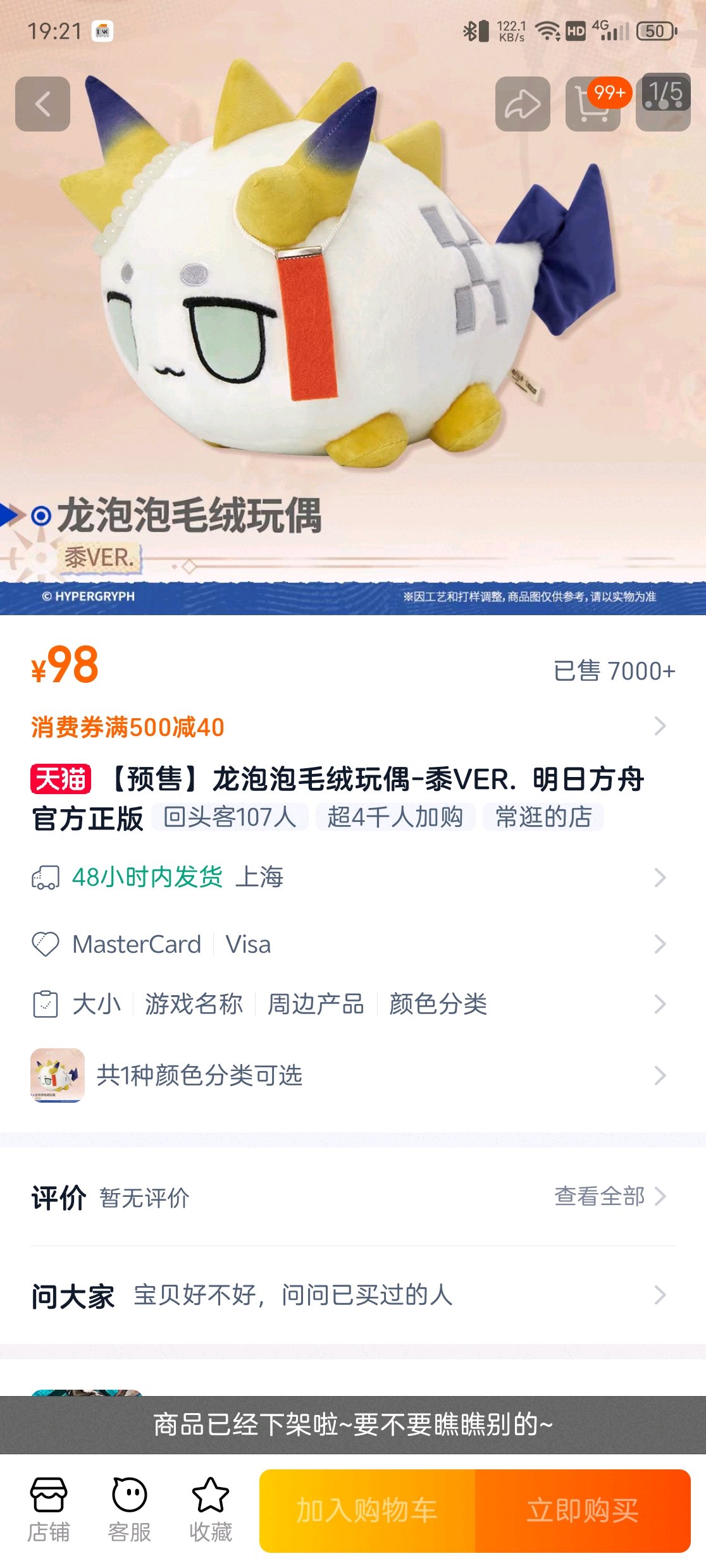Image resolution: width=706 pixels, height=1568 pixels.
Task: Tap 加入购物车 button
Action: 367,1510
